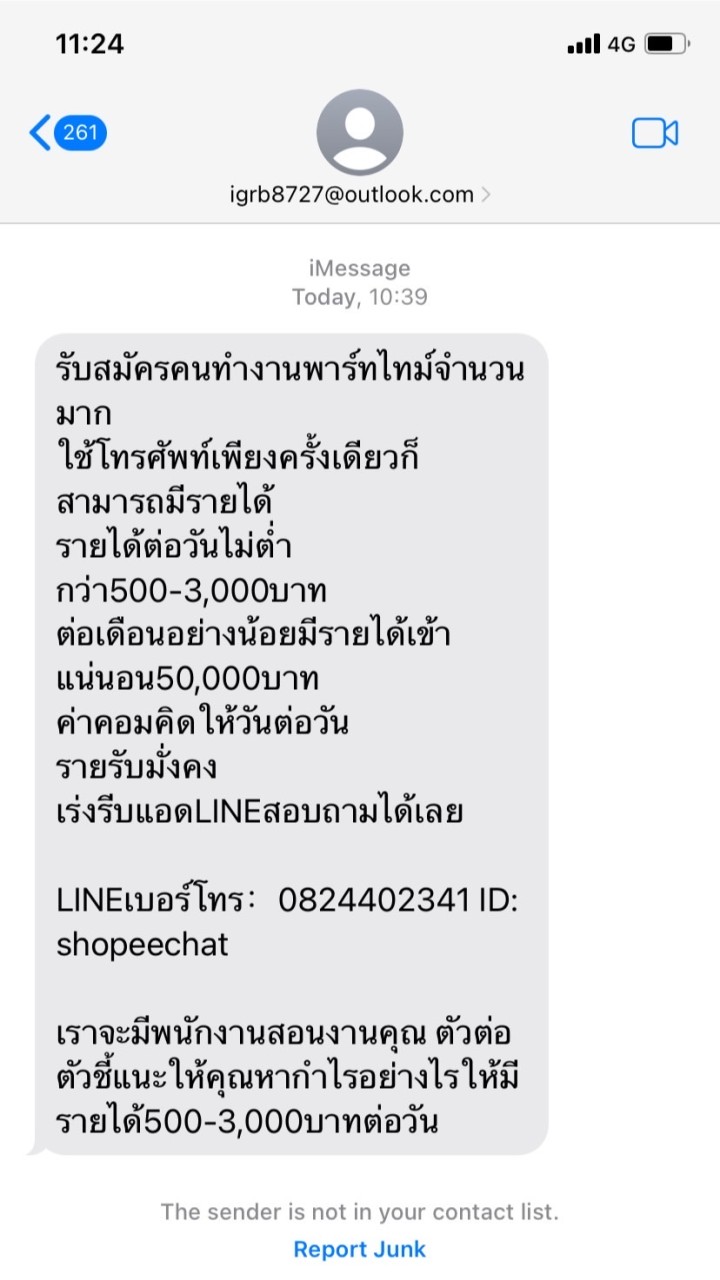The height and width of the screenshot is (1280, 720).
Task: Tap the Report Junk link
Action: 360,1249
